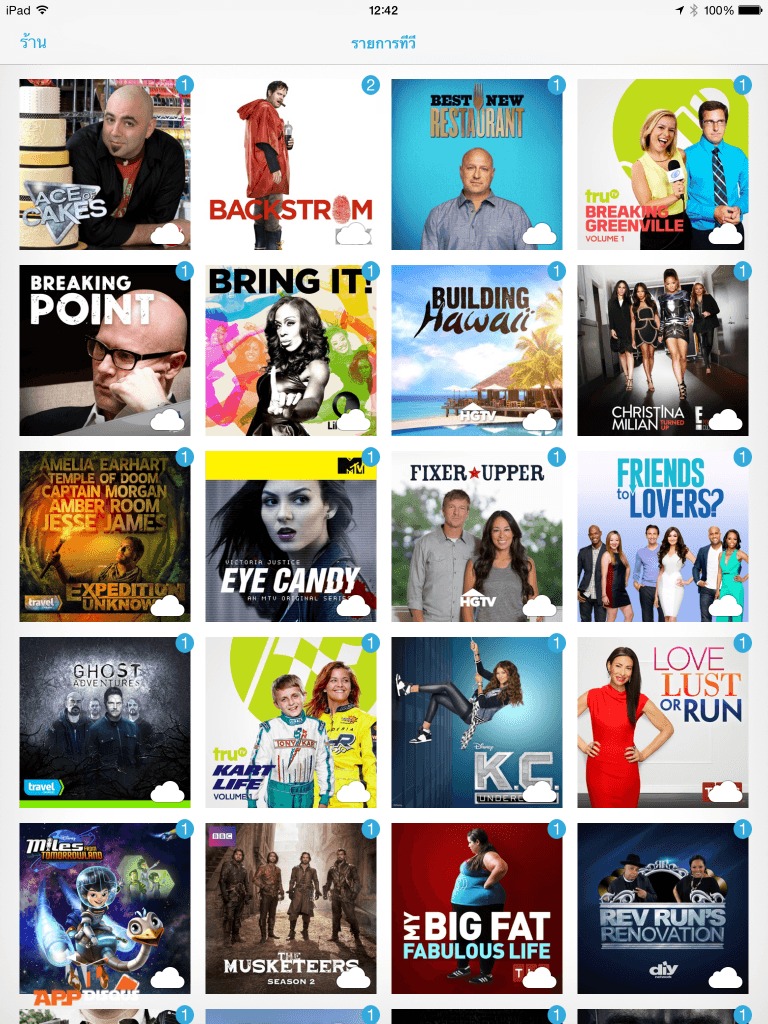
Task: Select the Fixer Upper show
Action: [477, 536]
